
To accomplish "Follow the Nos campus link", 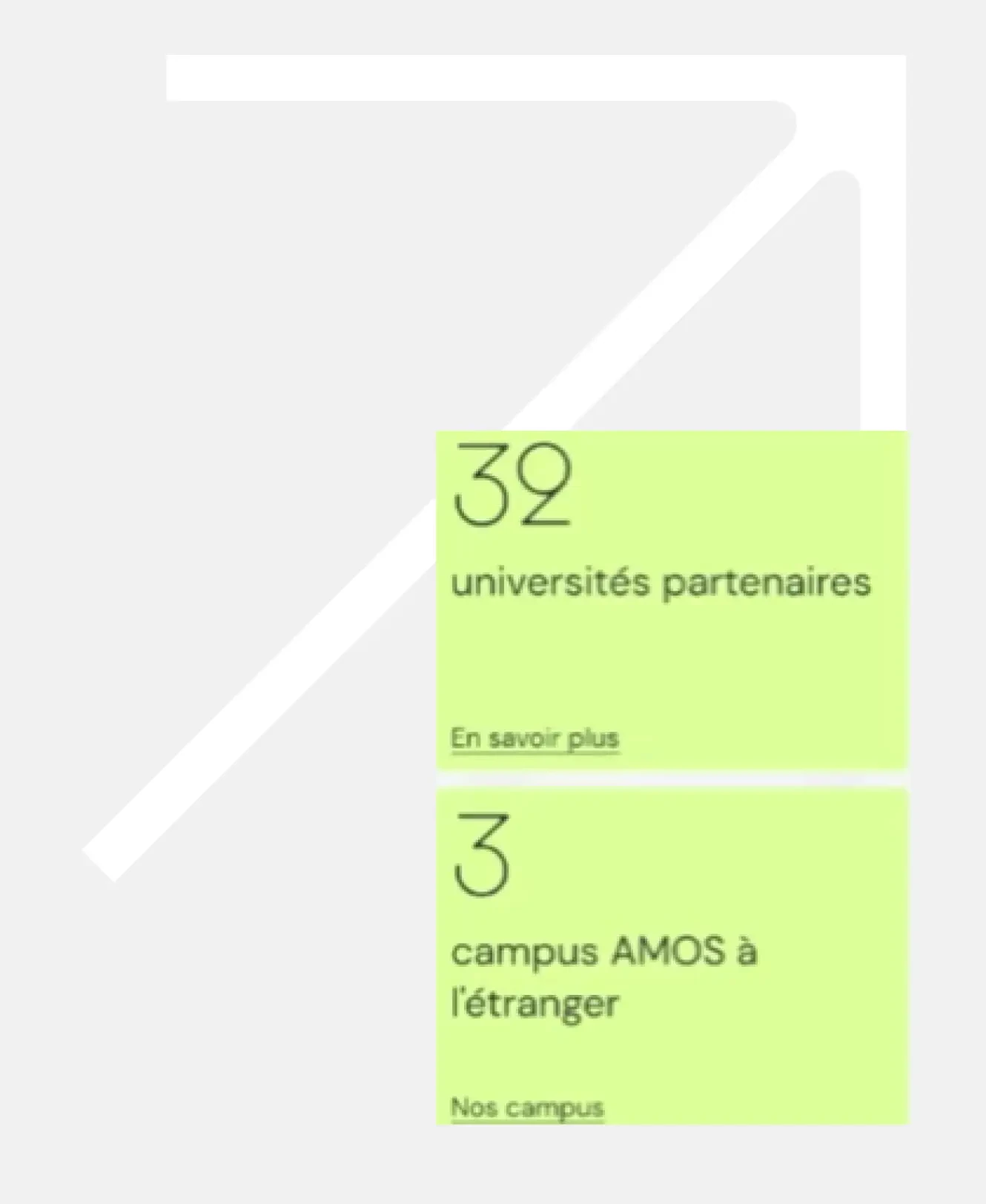I will [x=527, y=1108].
